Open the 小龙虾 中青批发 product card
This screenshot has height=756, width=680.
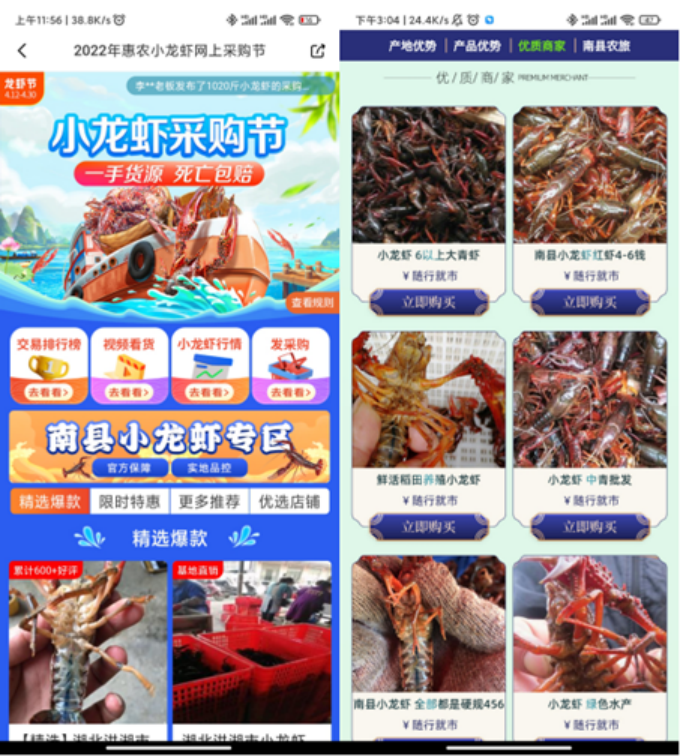coord(589,420)
